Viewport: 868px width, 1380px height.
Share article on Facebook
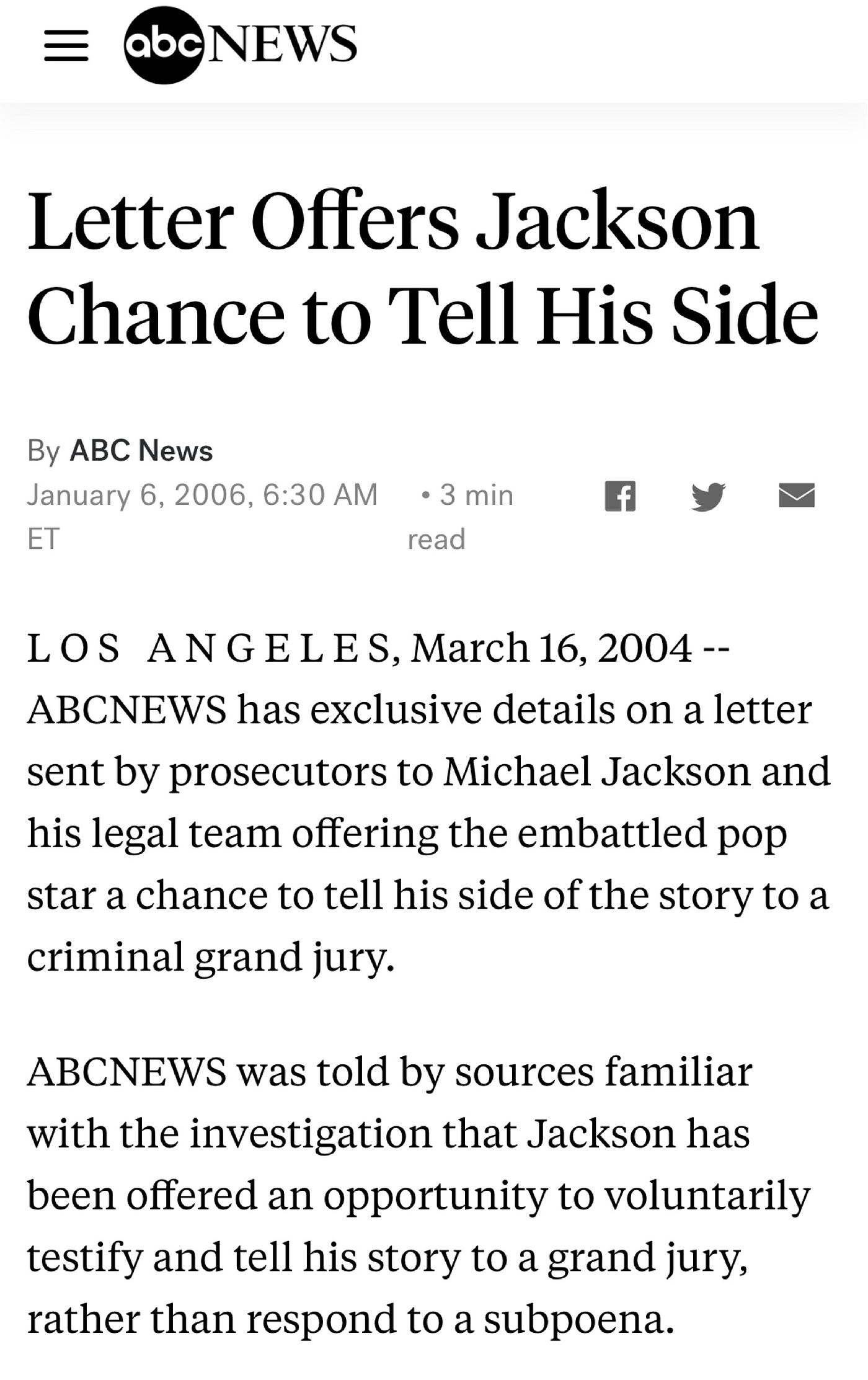(620, 496)
